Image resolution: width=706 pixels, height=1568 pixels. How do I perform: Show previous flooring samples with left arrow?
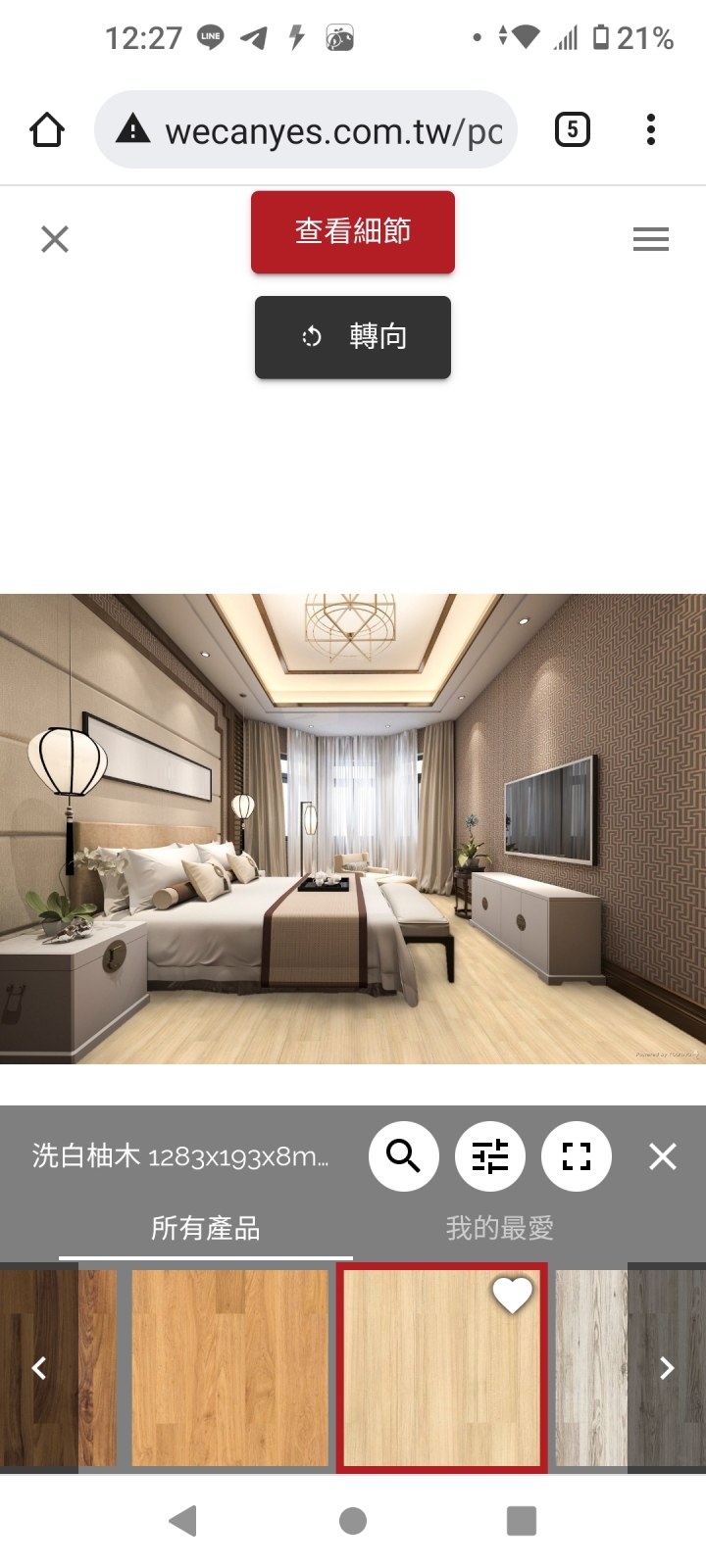[39, 1368]
